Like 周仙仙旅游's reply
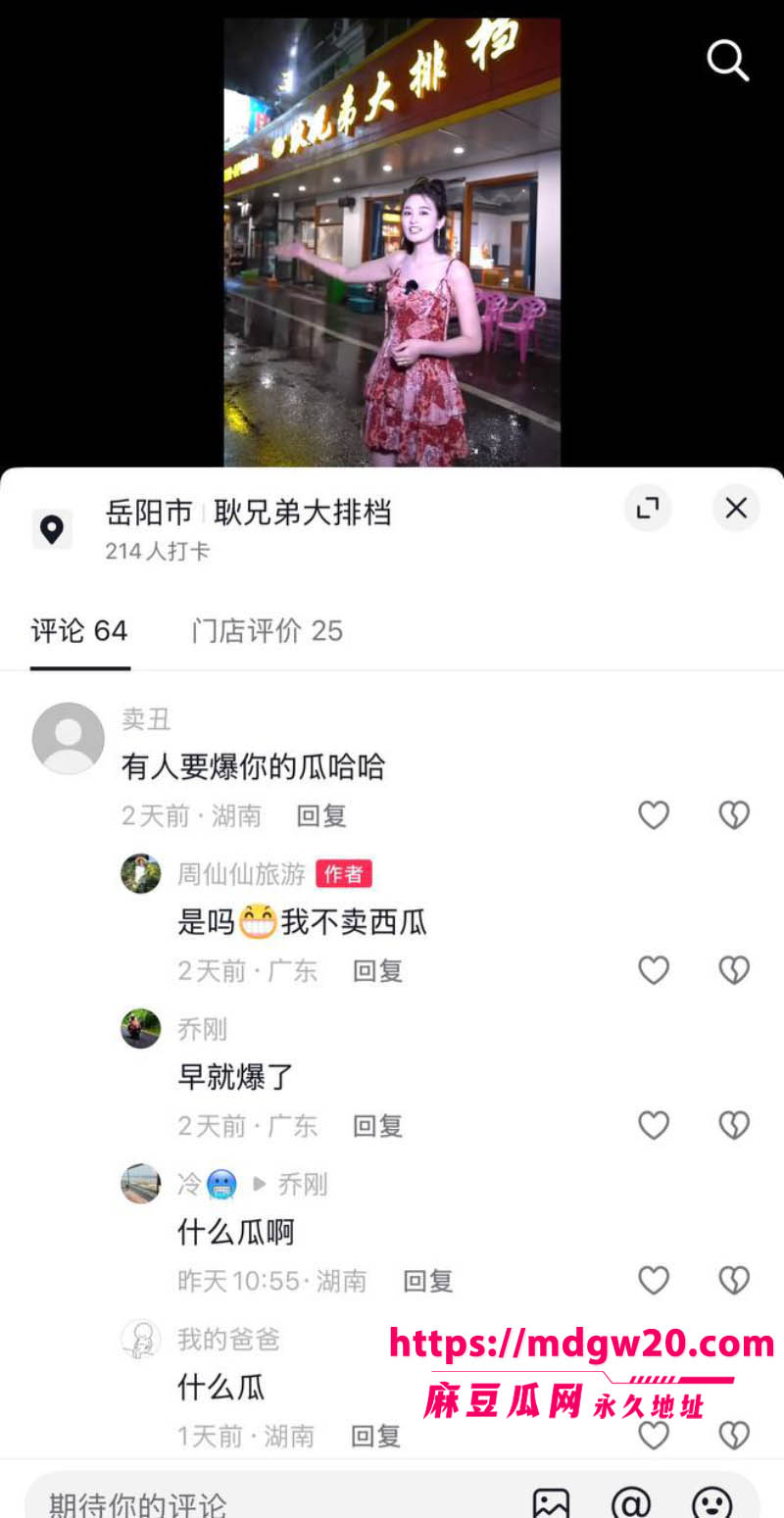This screenshot has height=1518, width=784. tap(654, 970)
